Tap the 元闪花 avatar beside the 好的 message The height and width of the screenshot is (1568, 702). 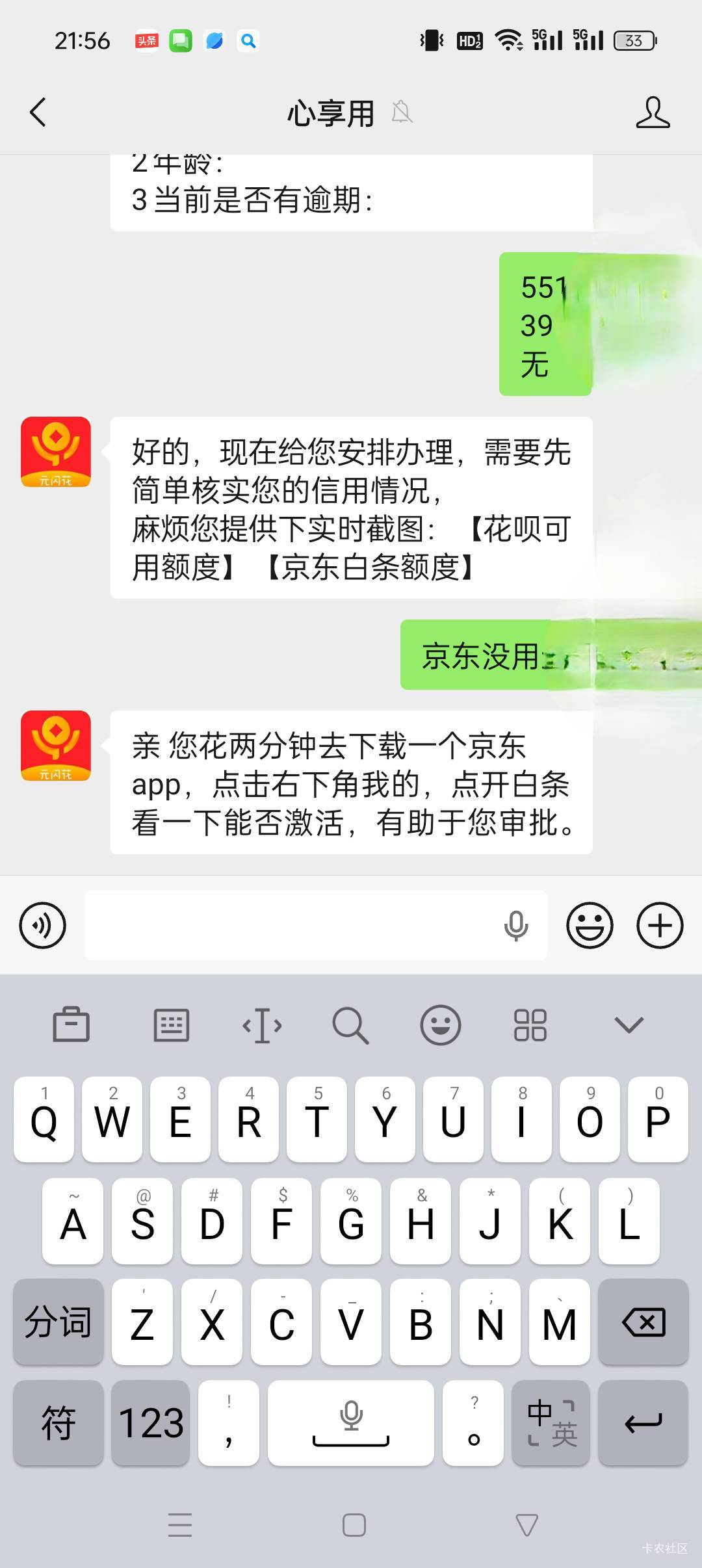pyautogui.click(x=56, y=452)
